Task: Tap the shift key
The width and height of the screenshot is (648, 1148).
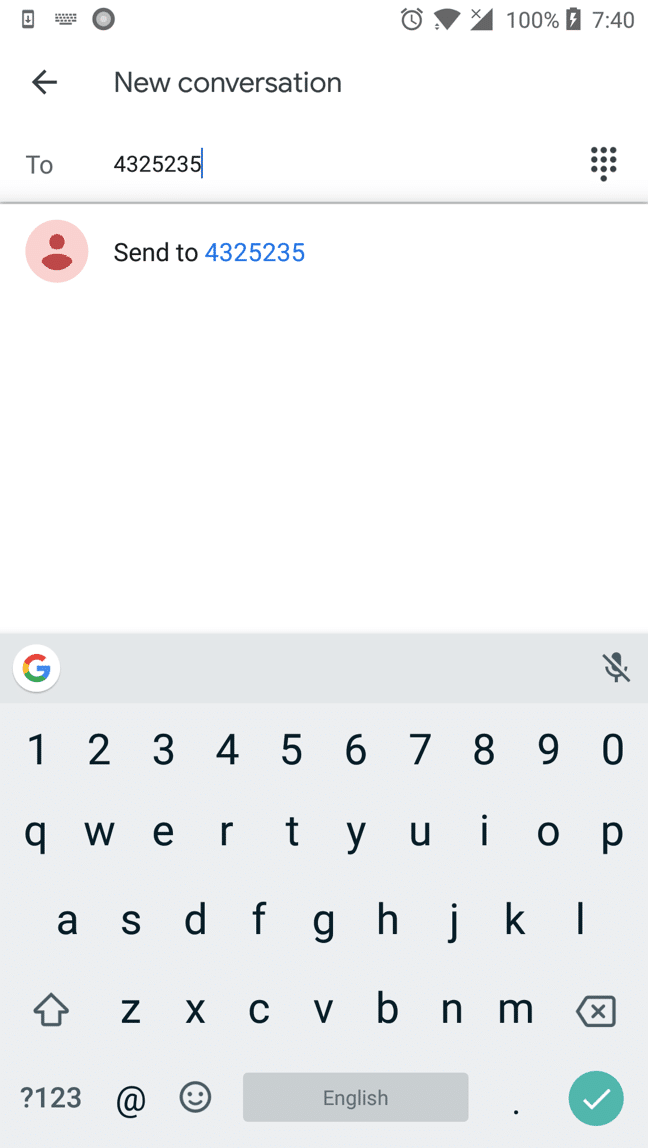Action: [51, 1012]
